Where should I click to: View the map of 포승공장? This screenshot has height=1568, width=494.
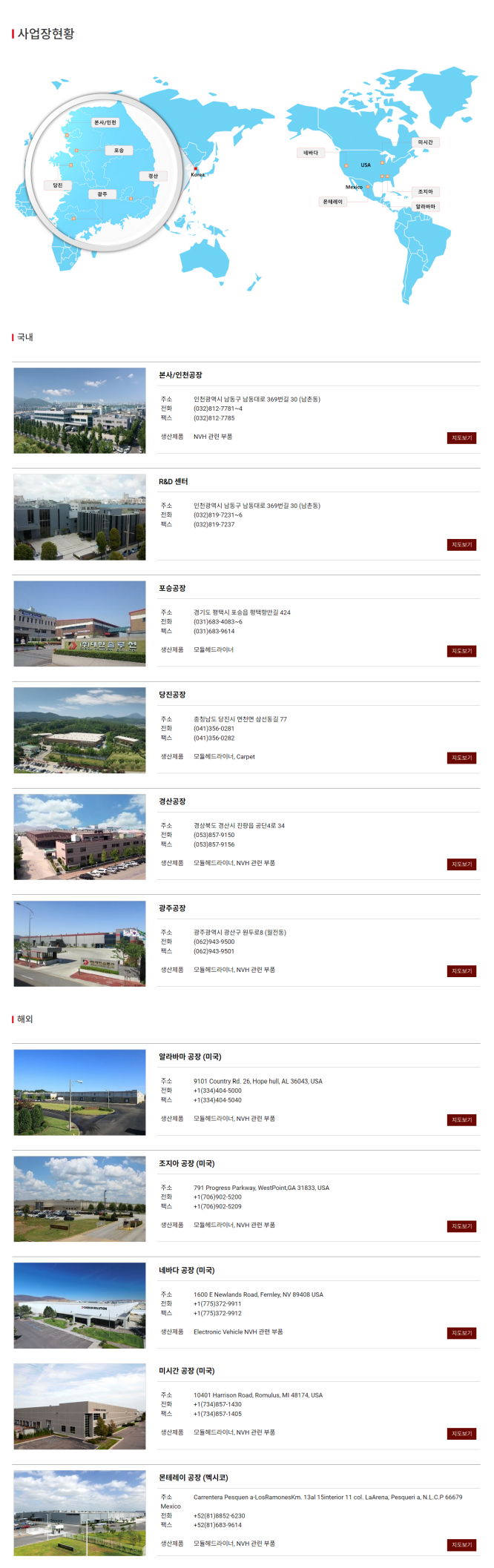pyautogui.click(x=461, y=651)
